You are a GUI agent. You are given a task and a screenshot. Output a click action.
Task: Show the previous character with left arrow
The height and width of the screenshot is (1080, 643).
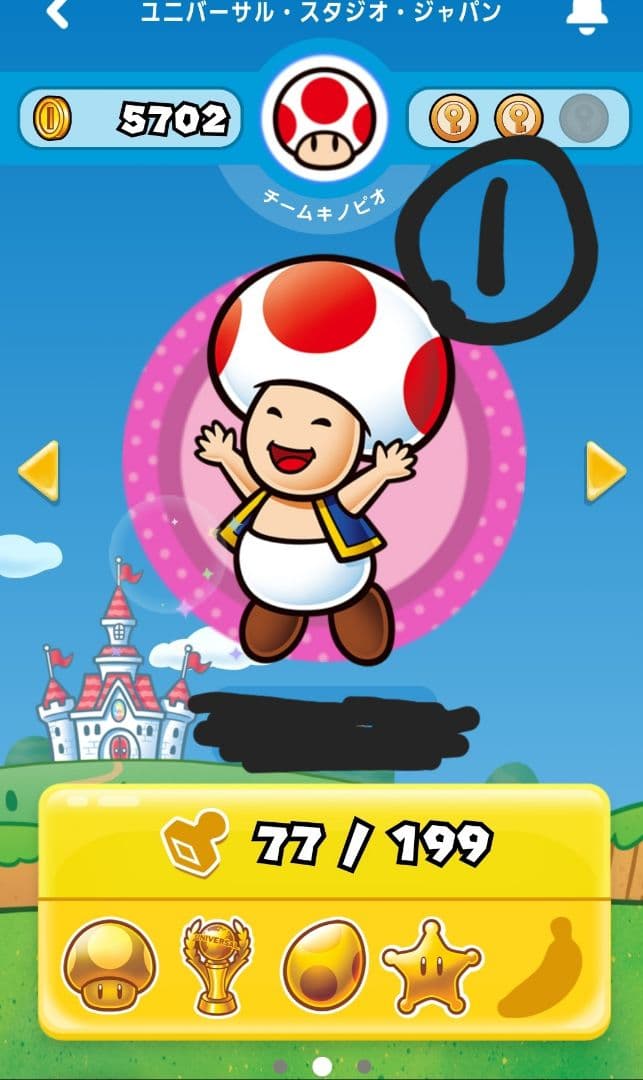[39, 472]
